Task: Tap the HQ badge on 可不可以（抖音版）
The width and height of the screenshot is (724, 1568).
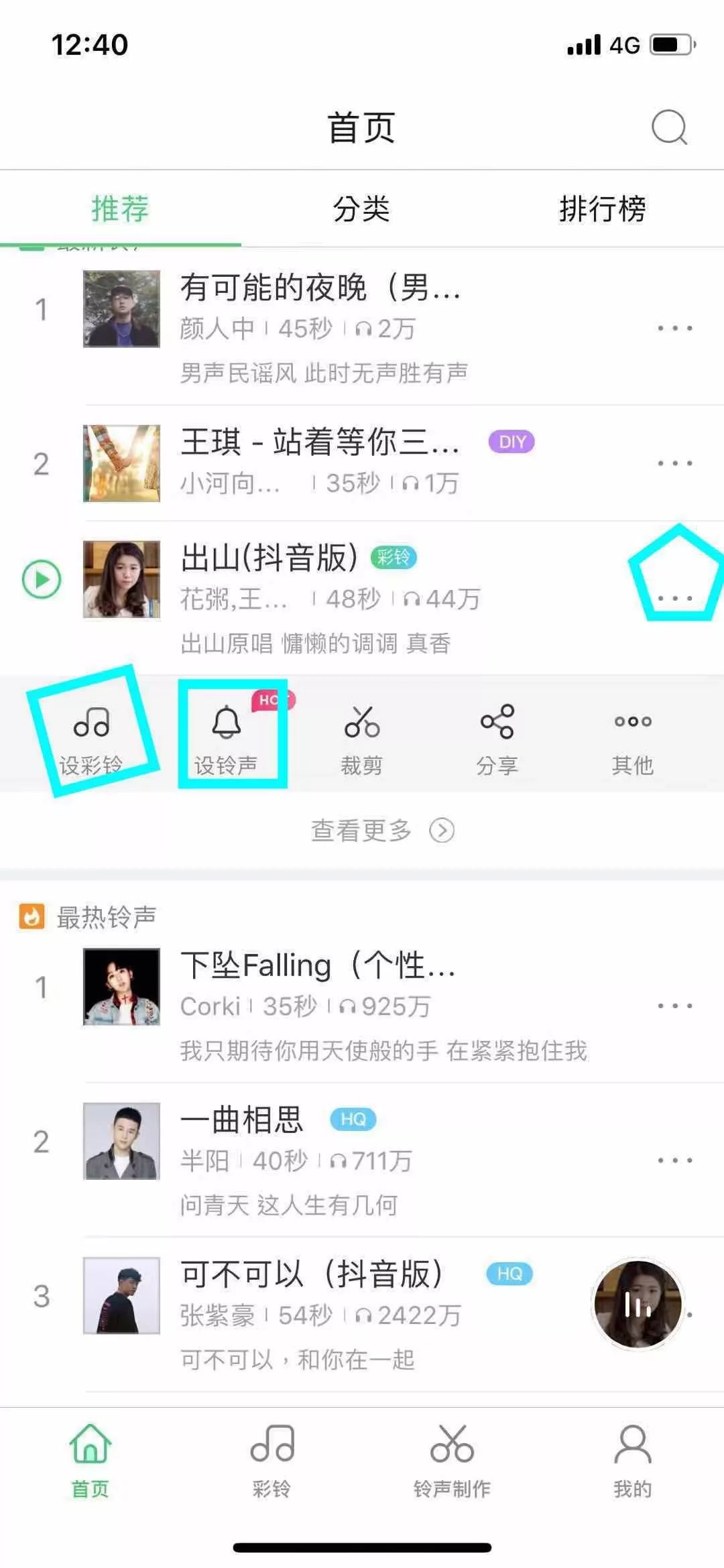Action: [509, 1273]
